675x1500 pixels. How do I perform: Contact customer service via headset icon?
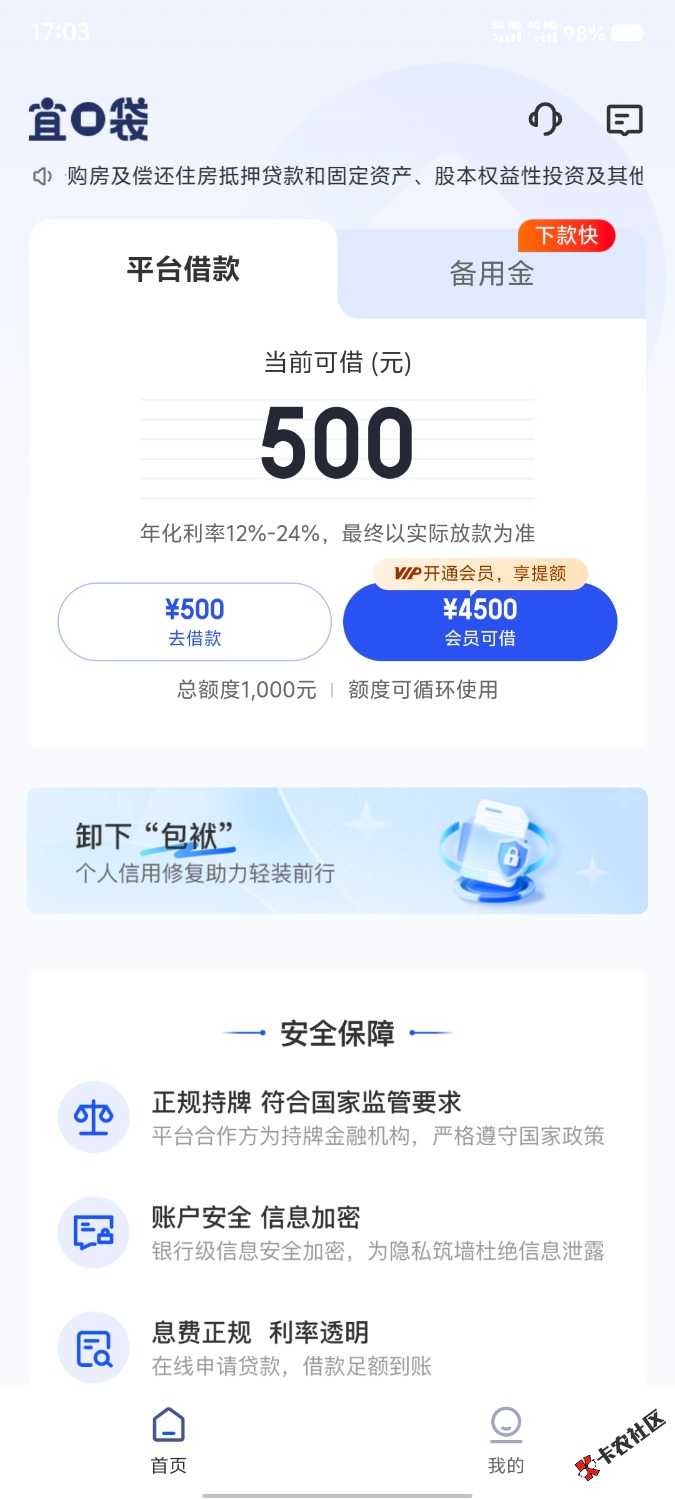point(544,121)
